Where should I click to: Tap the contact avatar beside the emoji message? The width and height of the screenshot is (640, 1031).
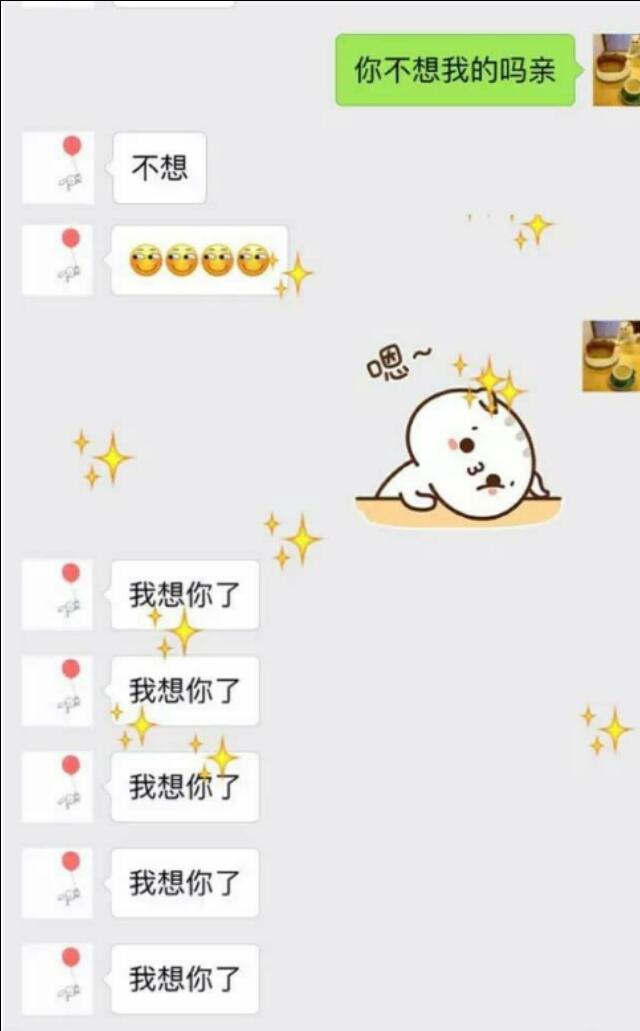point(58,260)
